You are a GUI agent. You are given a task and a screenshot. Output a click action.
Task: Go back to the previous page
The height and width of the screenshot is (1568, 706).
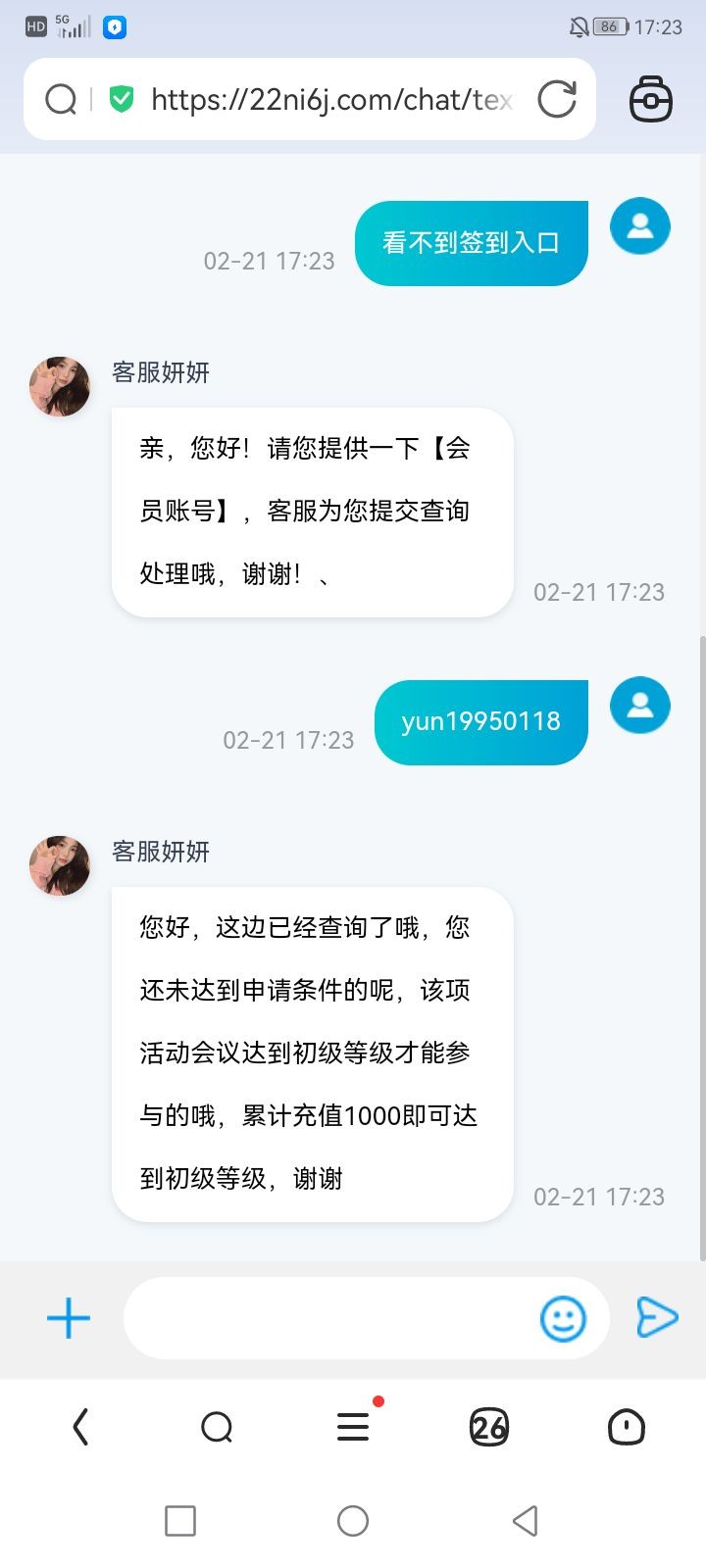[x=81, y=1427]
